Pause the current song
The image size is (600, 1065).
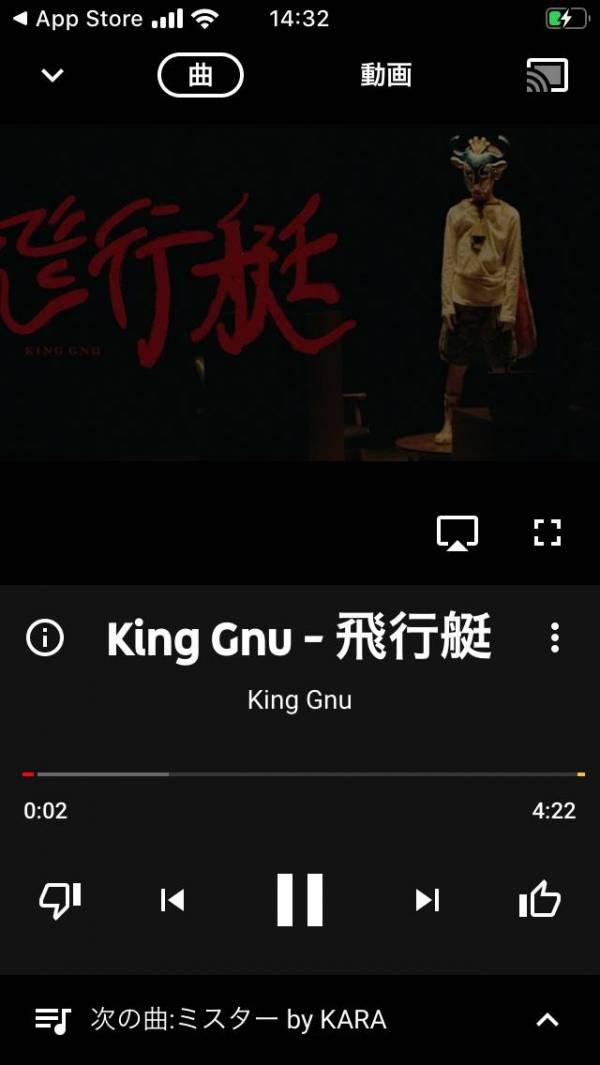point(300,900)
